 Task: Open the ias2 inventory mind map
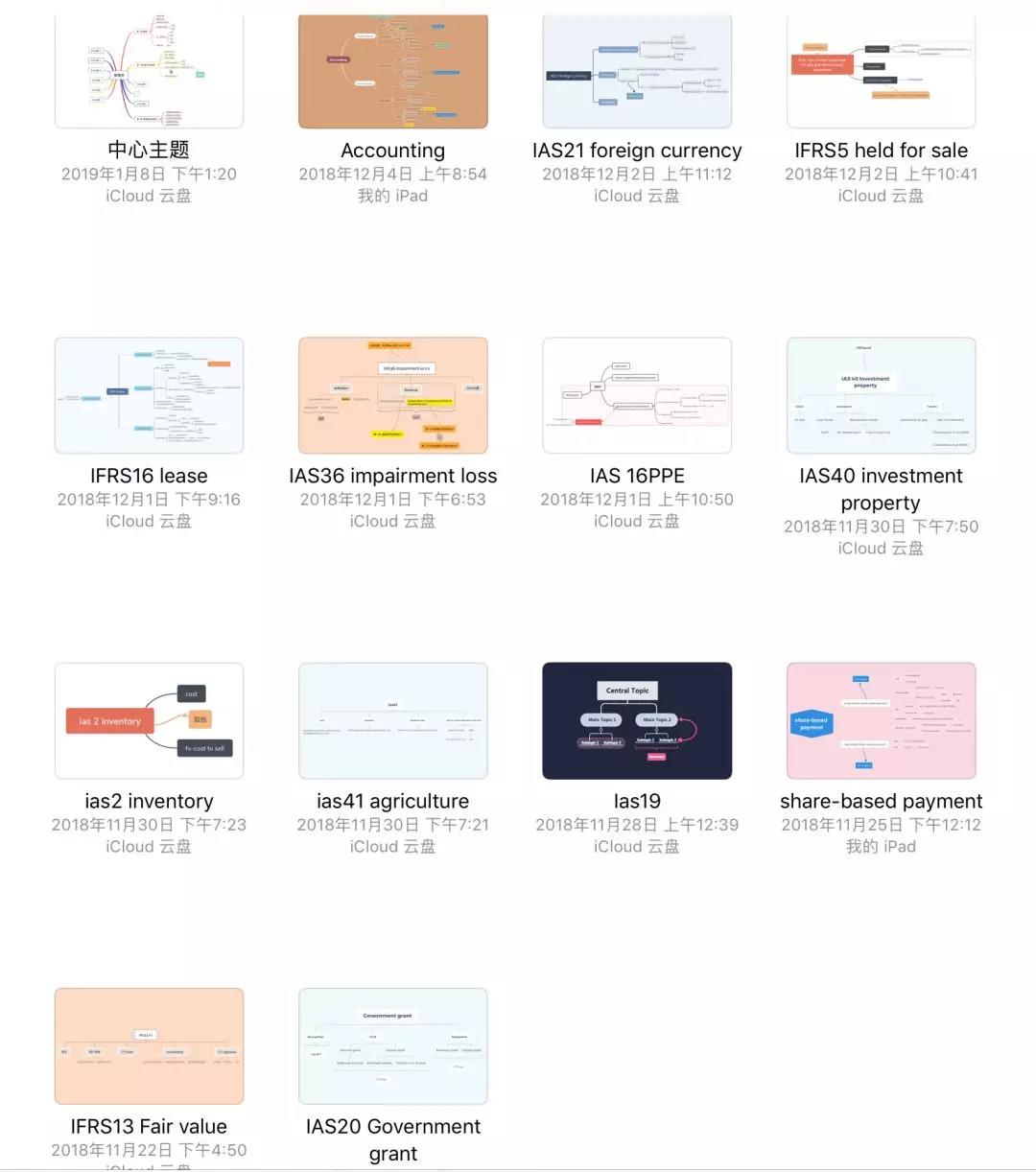(x=149, y=720)
